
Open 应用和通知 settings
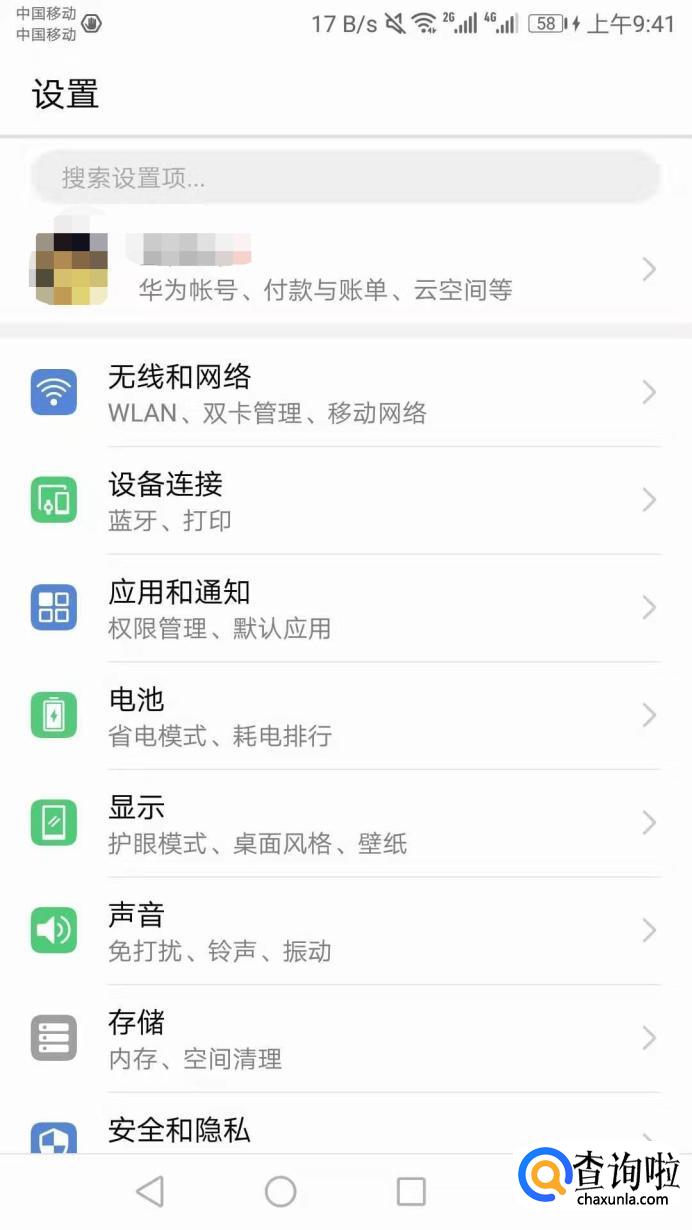pyautogui.click(x=345, y=609)
